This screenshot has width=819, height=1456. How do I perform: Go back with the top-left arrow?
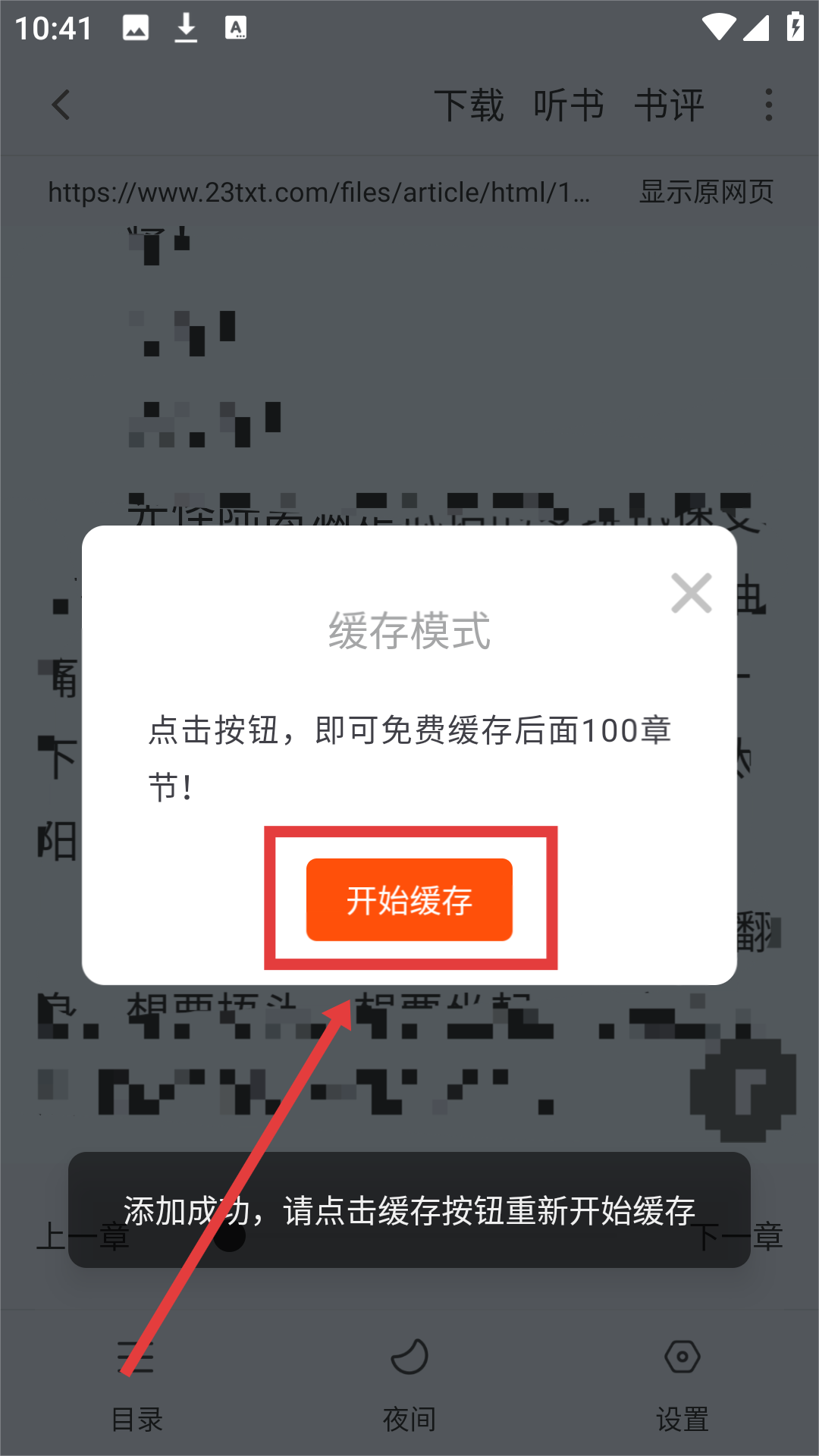61,105
